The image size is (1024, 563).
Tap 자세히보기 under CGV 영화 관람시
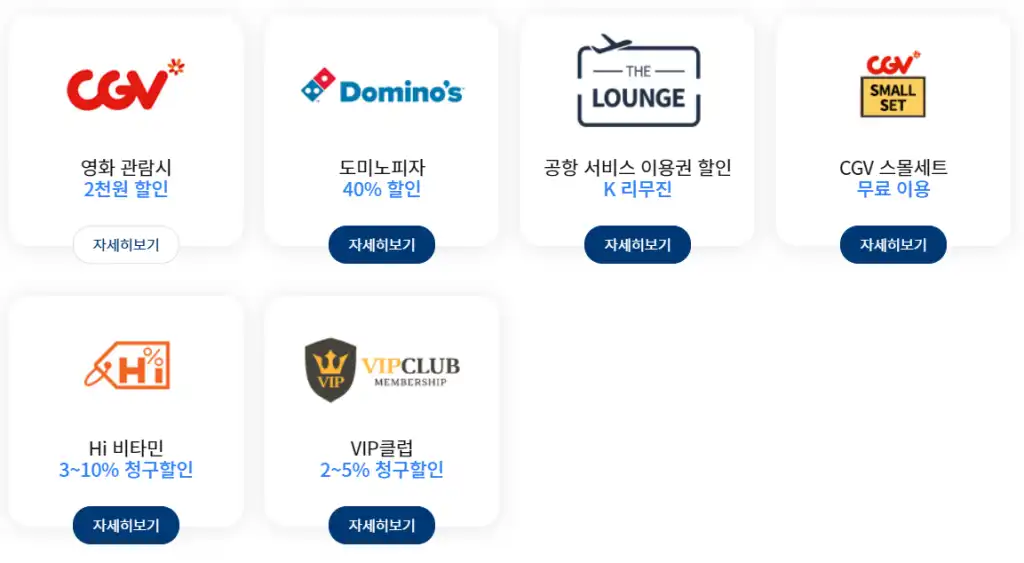click(126, 245)
